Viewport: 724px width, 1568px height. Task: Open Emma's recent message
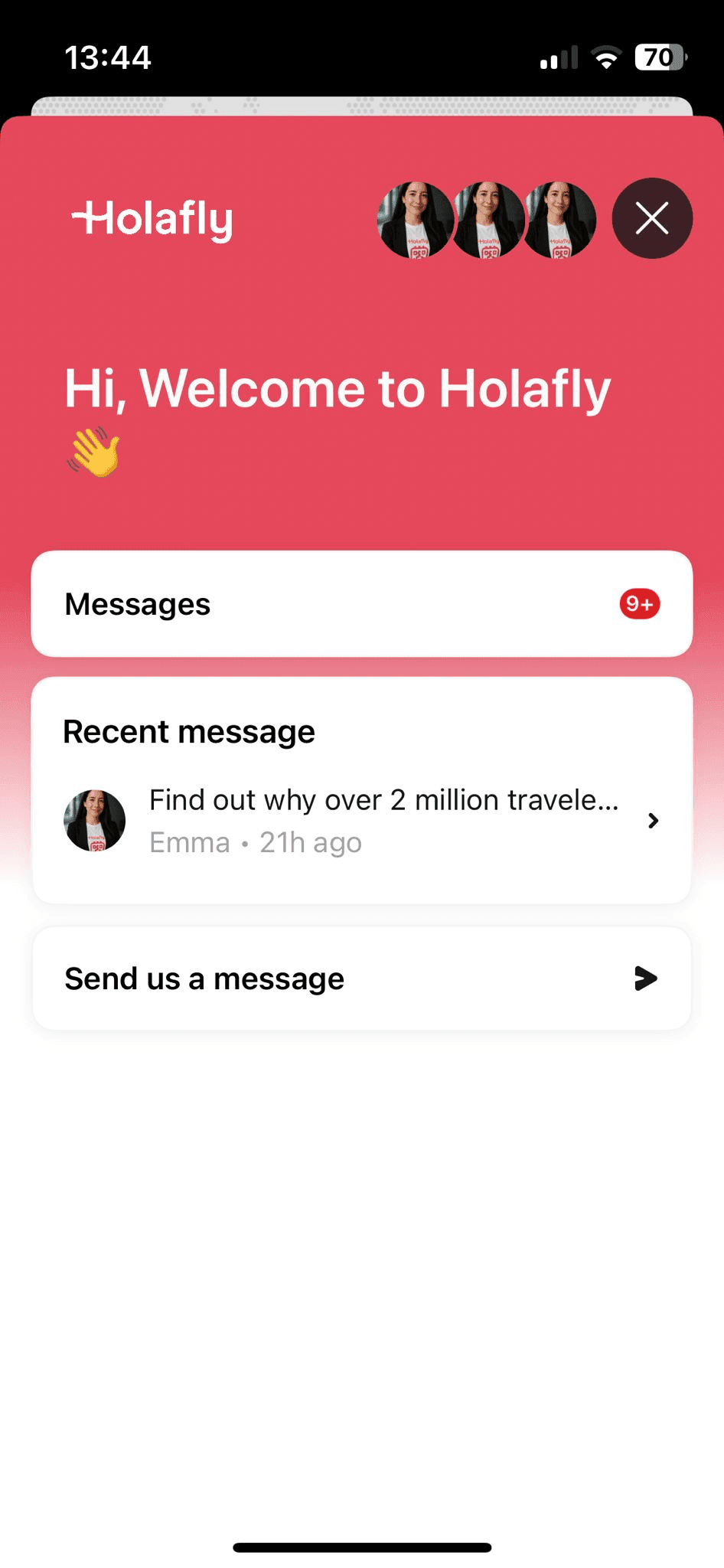(x=361, y=821)
